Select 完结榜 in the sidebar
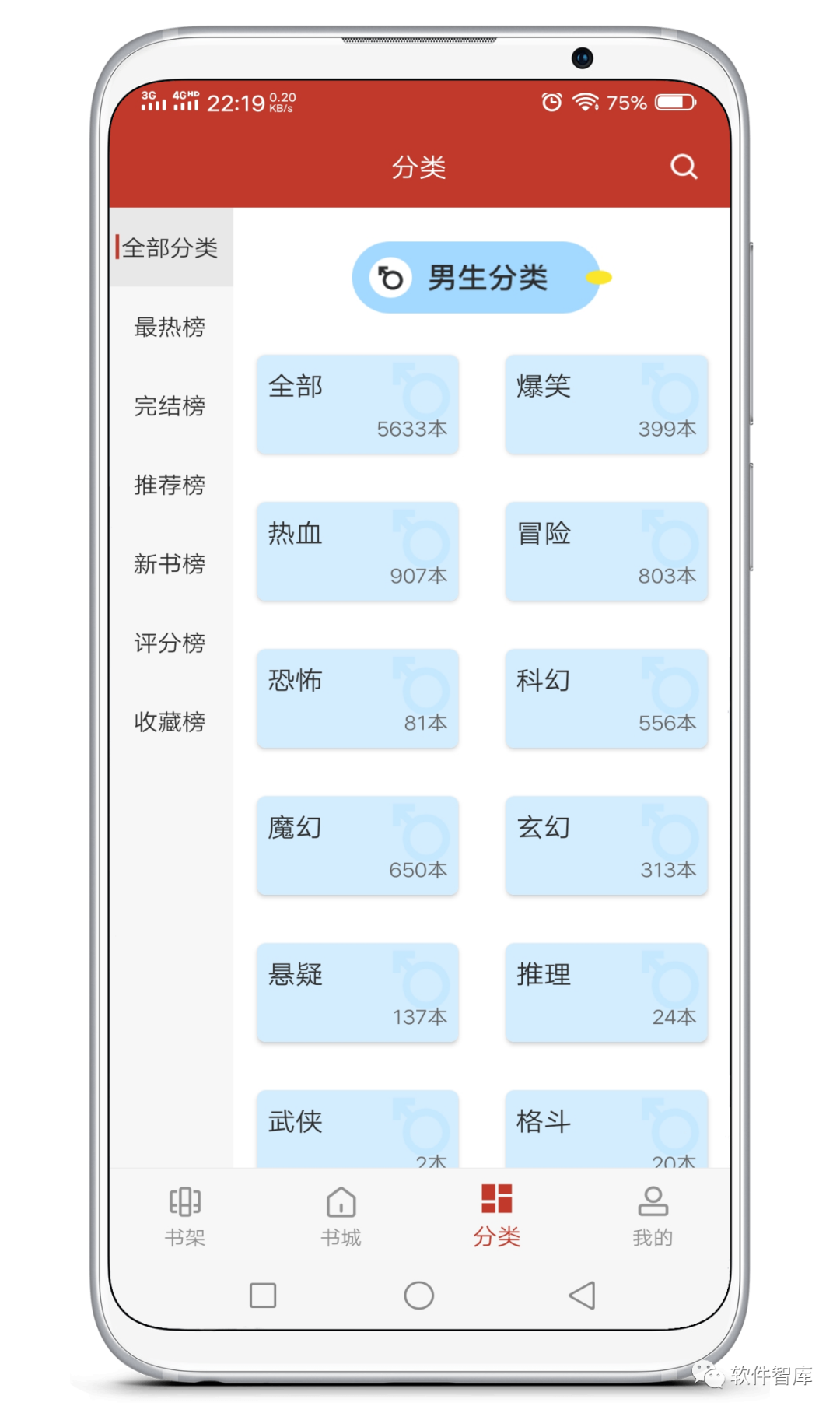The image size is (840, 1413). (x=170, y=405)
